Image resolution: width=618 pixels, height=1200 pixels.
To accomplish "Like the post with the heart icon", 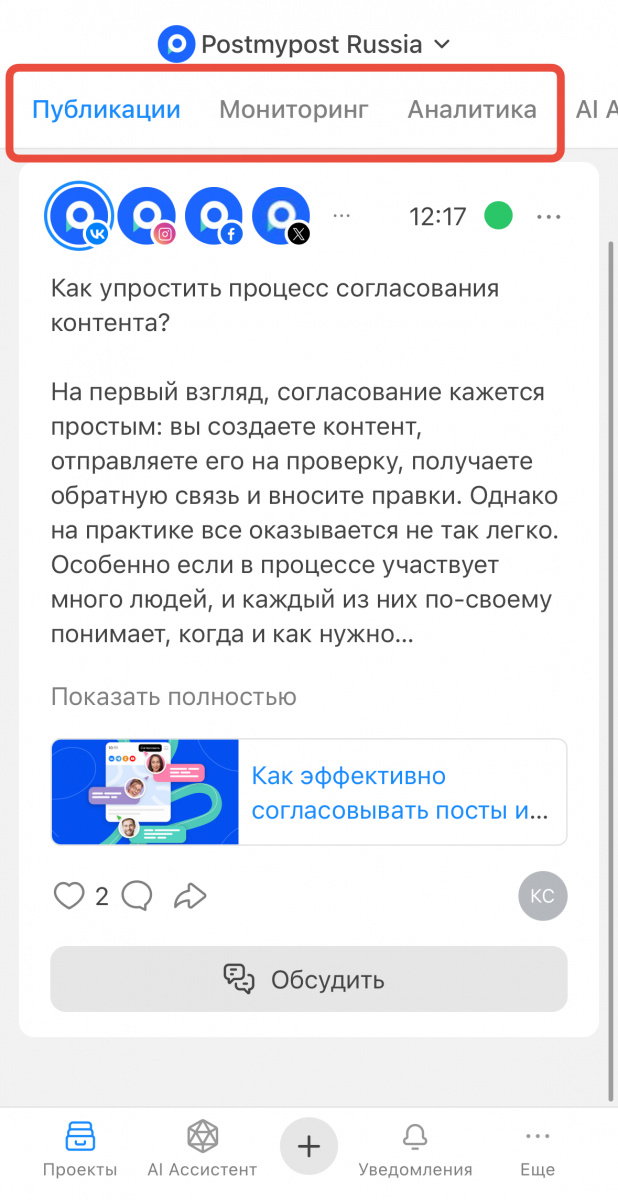I will (69, 896).
